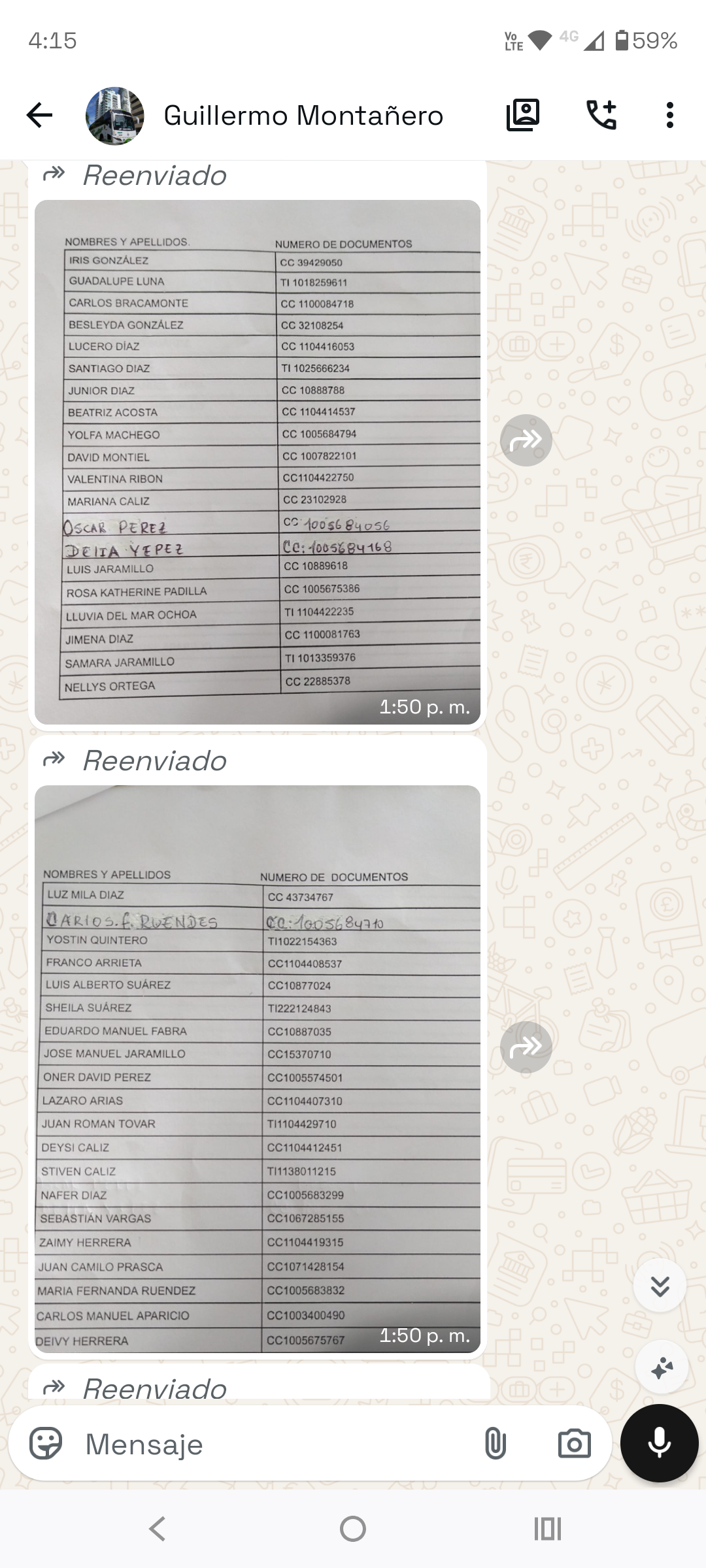The image size is (706, 1568).
Task: Go back to the chat list
Action: pos(39,116)
